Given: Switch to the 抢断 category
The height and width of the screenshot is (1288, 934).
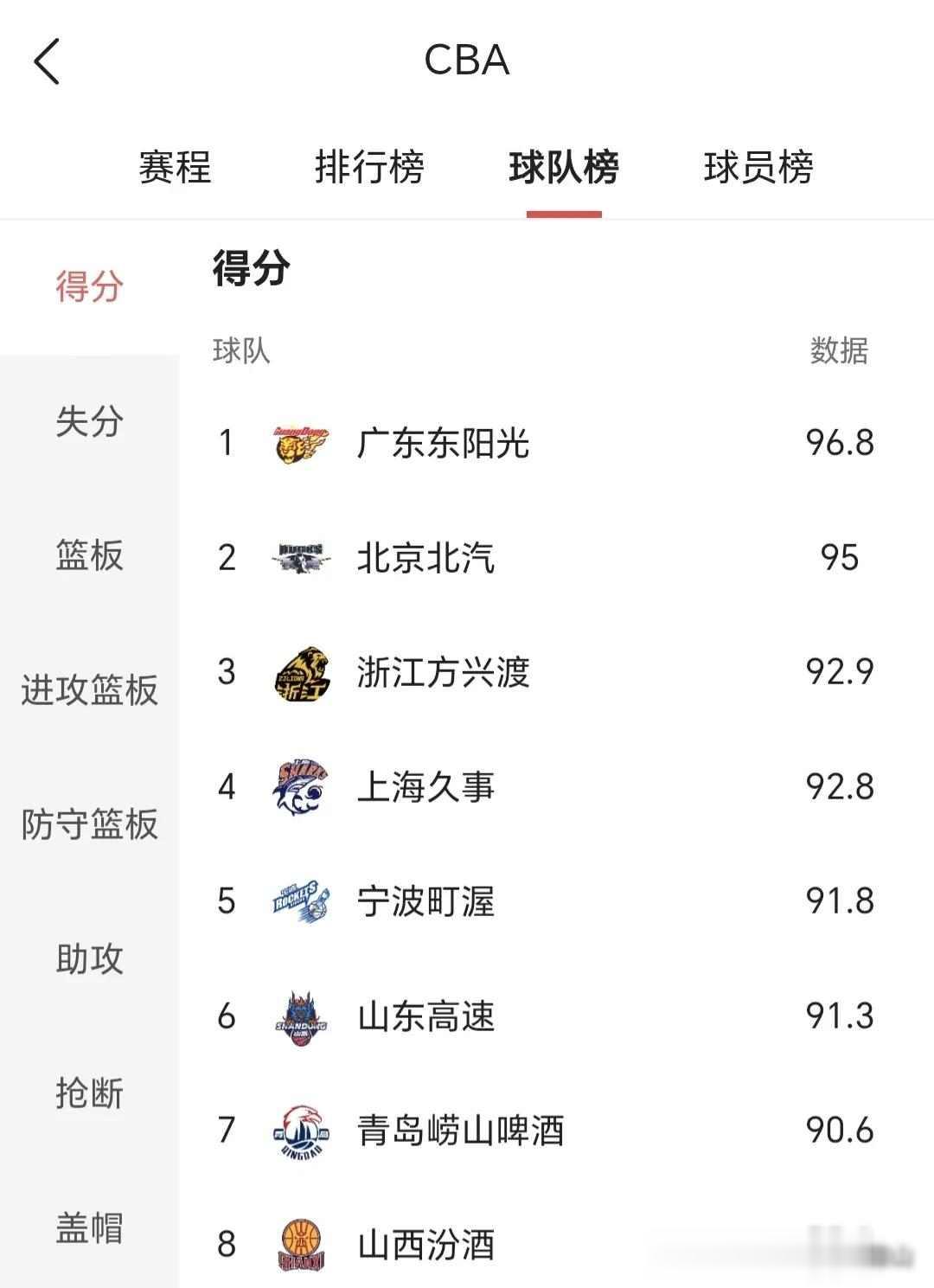Looking at the screenshot, I should point(89,1093).
